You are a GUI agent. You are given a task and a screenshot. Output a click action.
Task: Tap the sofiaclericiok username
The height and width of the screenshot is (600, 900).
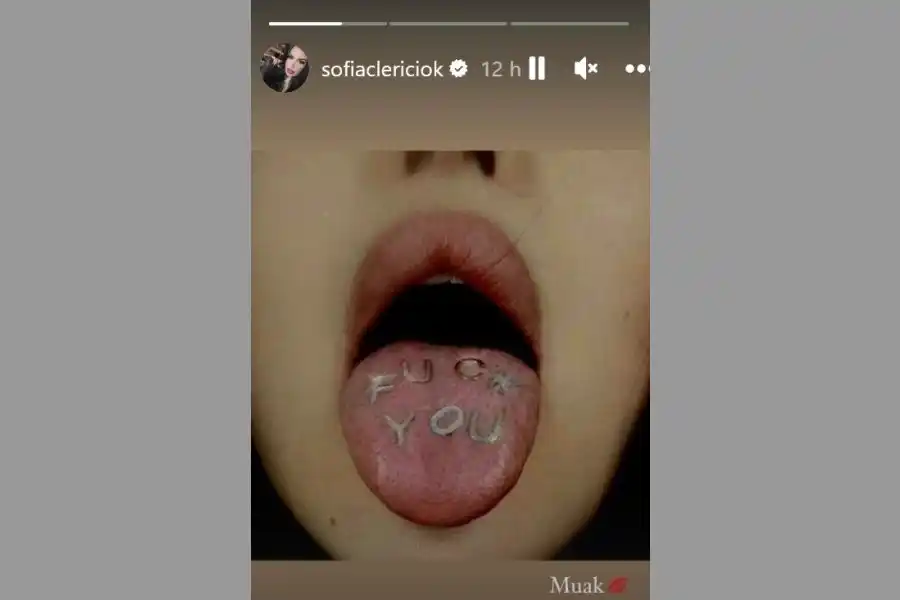(x=384, y=69)
